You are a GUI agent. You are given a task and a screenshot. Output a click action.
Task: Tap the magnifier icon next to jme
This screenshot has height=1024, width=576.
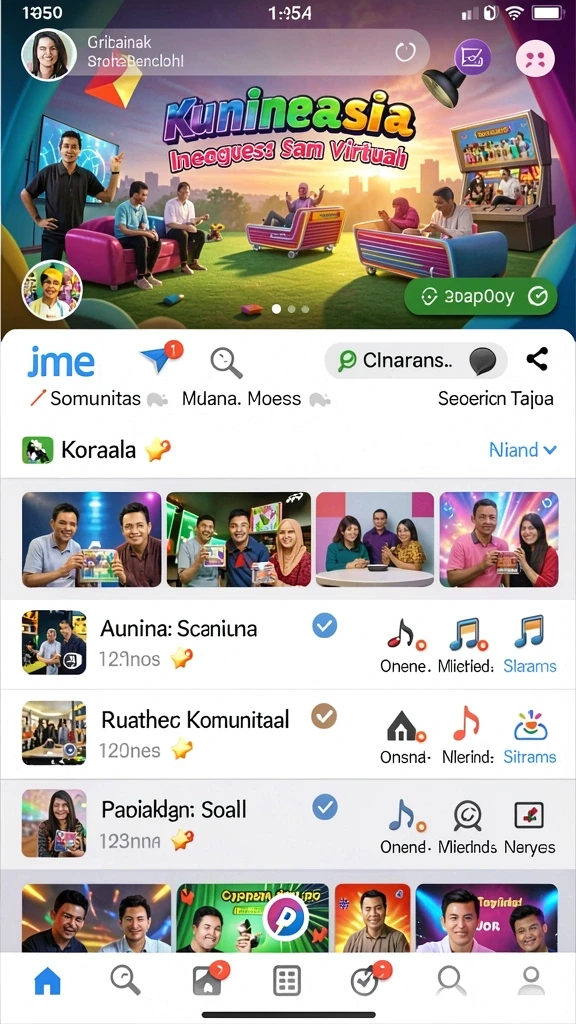226,362
